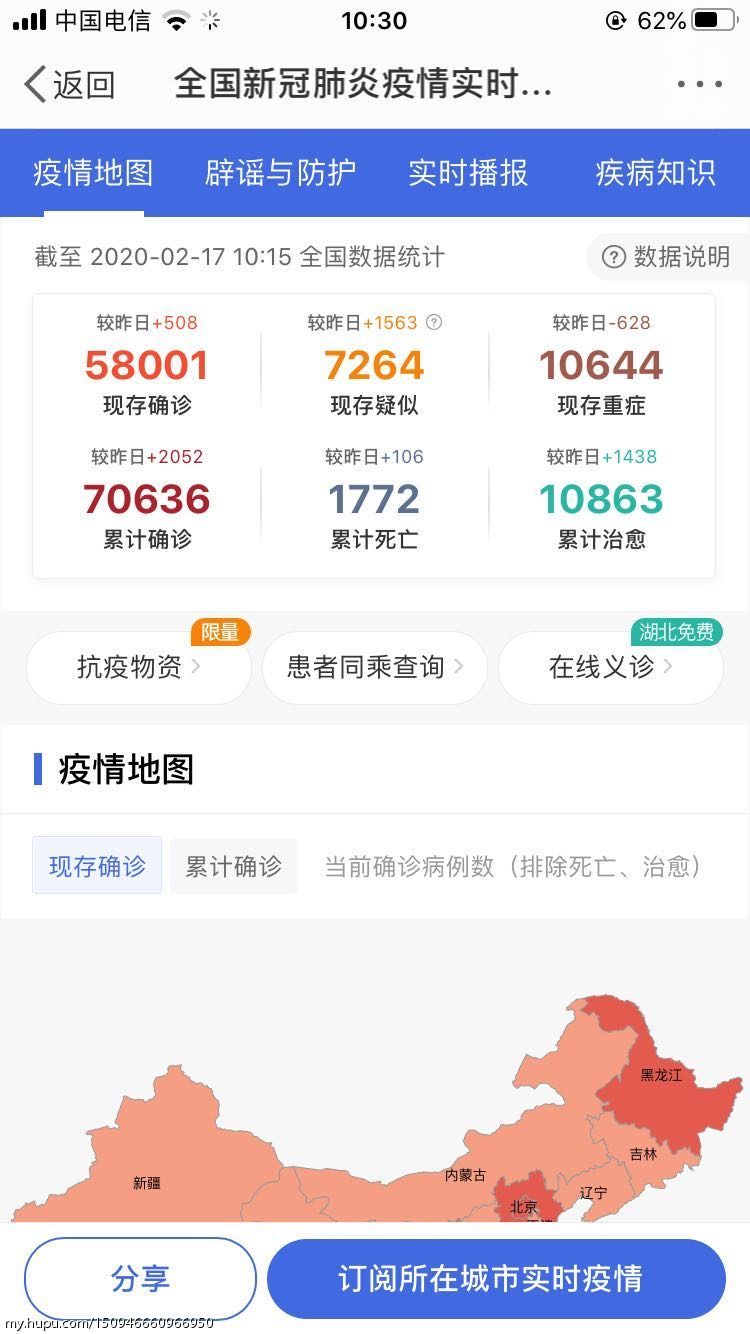Select the 现存确诊 map filter
This screenshot has height=1334, width=750.
[x=97, y=866]
